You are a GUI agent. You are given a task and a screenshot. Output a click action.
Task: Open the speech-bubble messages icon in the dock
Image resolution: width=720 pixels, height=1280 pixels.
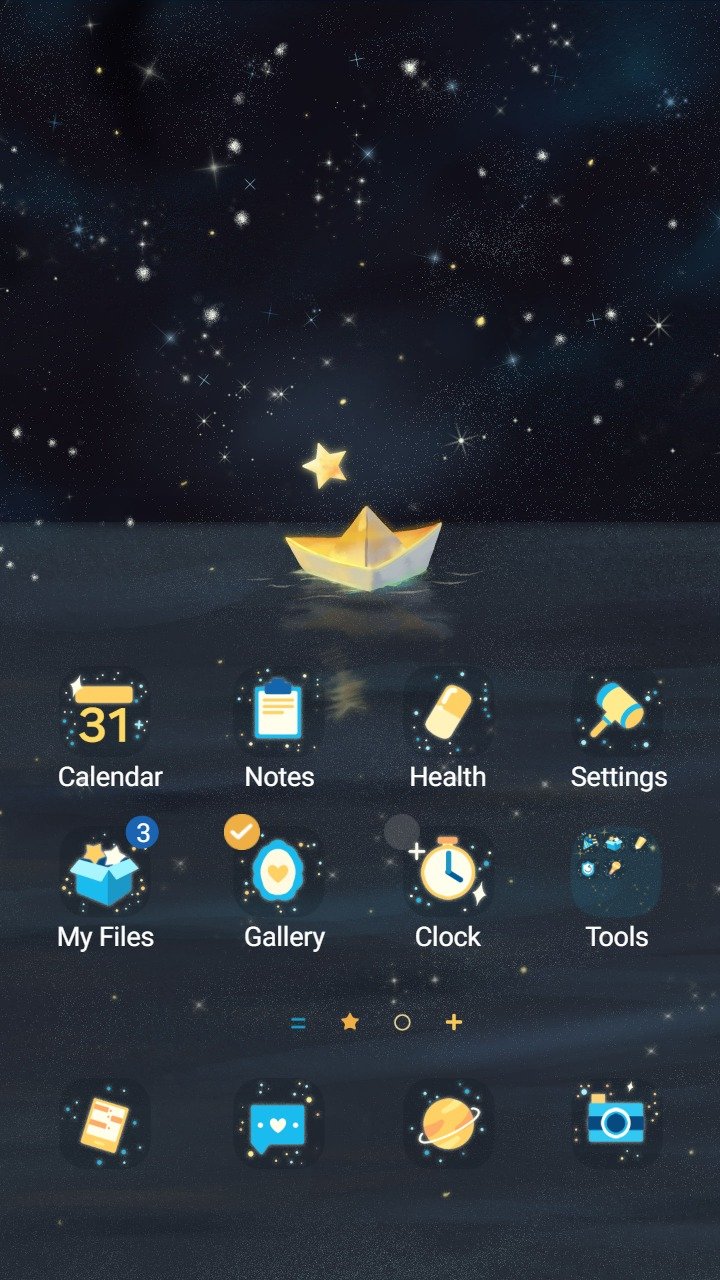pyautogui.click(x=278, y=1123)
